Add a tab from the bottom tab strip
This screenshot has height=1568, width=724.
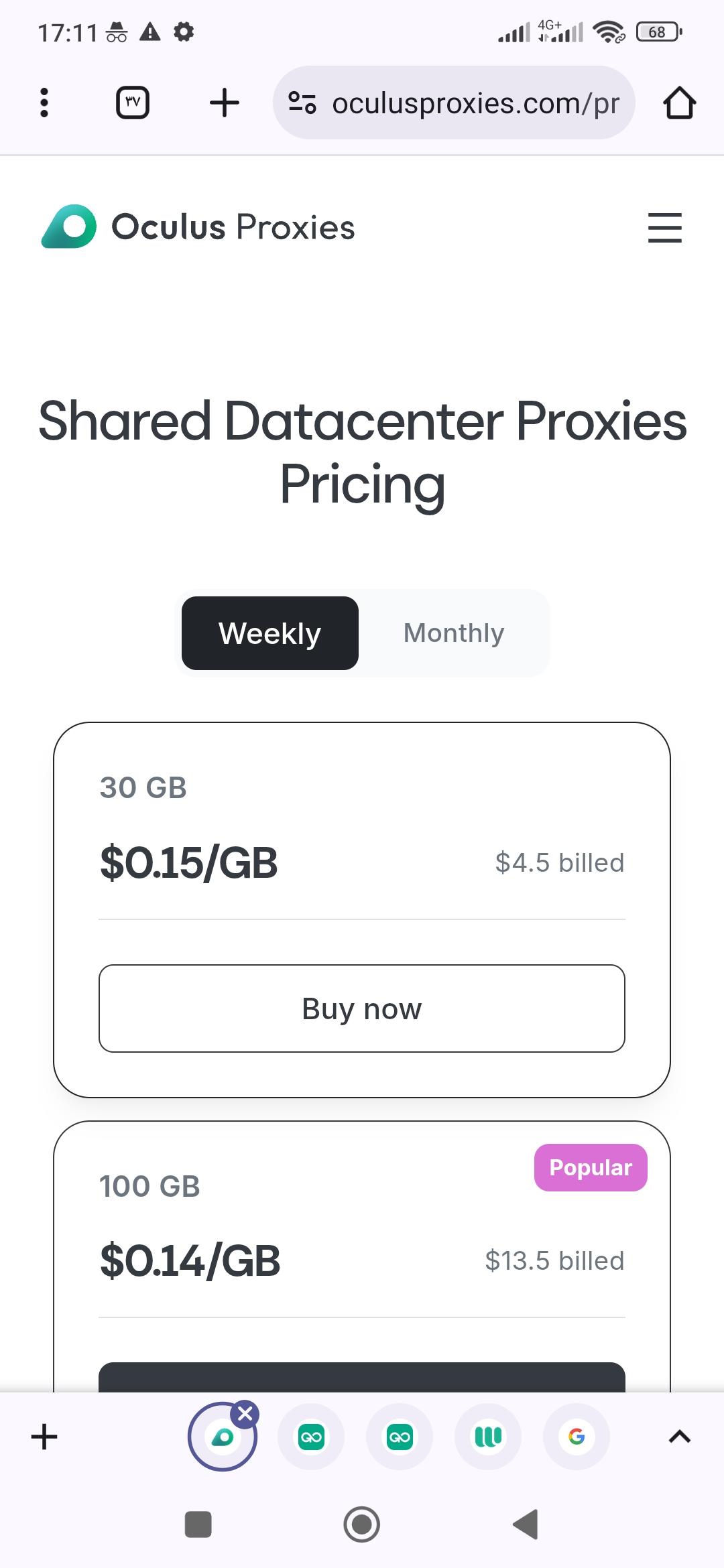click(44, 1437)
